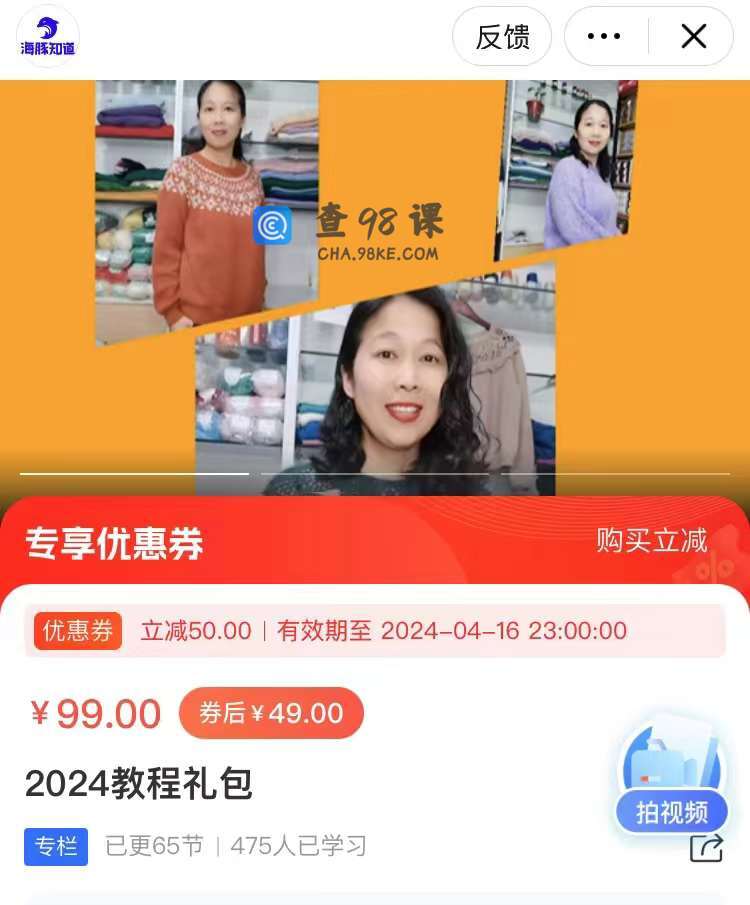This screenshot has width=750, height=905.
Task: Open the three-dot overflow menu
Action: click(604, 37)
